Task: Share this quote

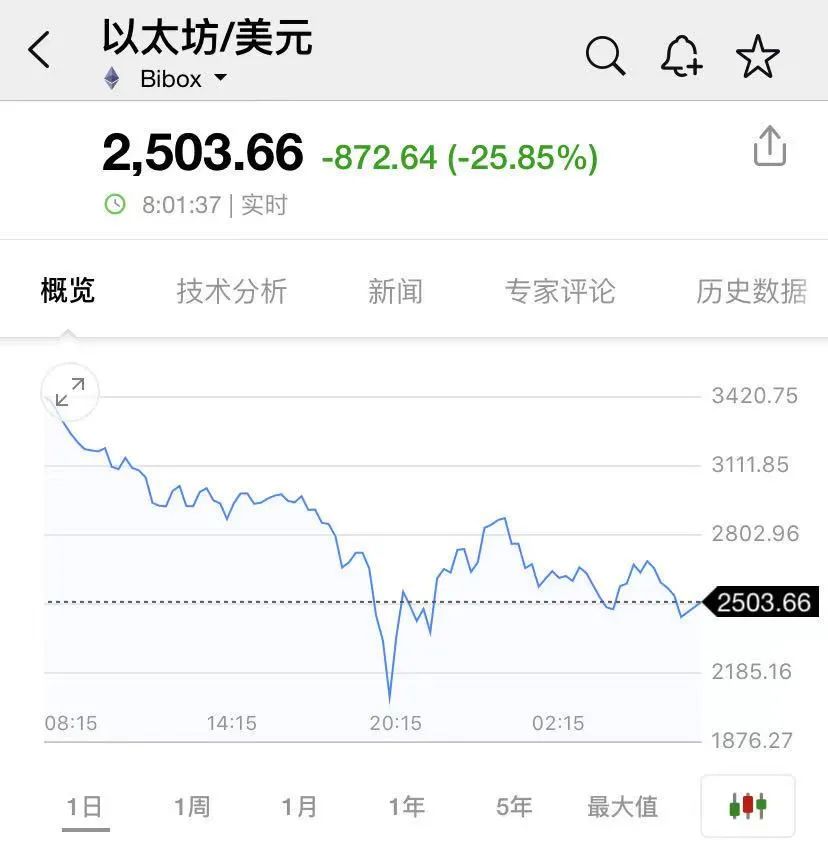Action: [x=769, y=147]
